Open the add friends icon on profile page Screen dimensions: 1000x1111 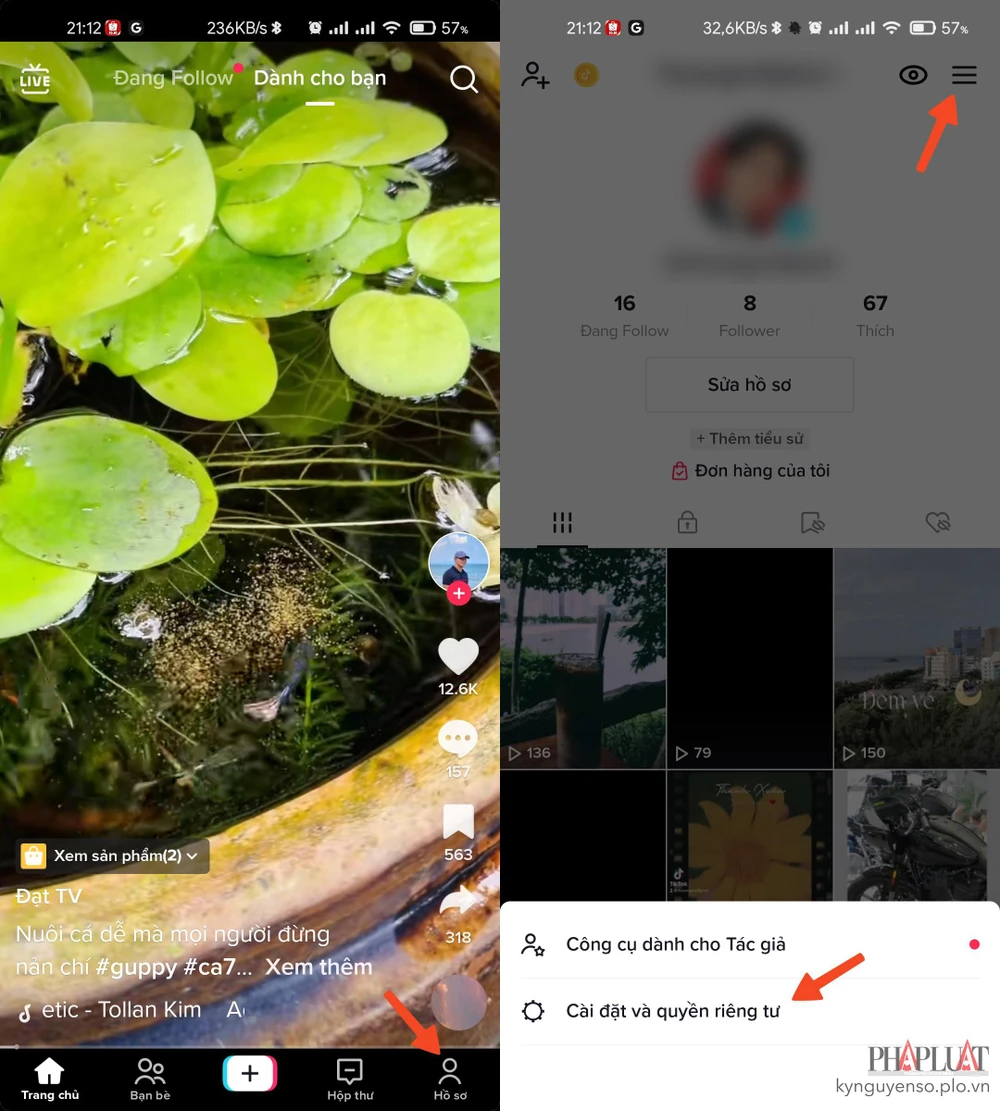(x=535, y=75)
